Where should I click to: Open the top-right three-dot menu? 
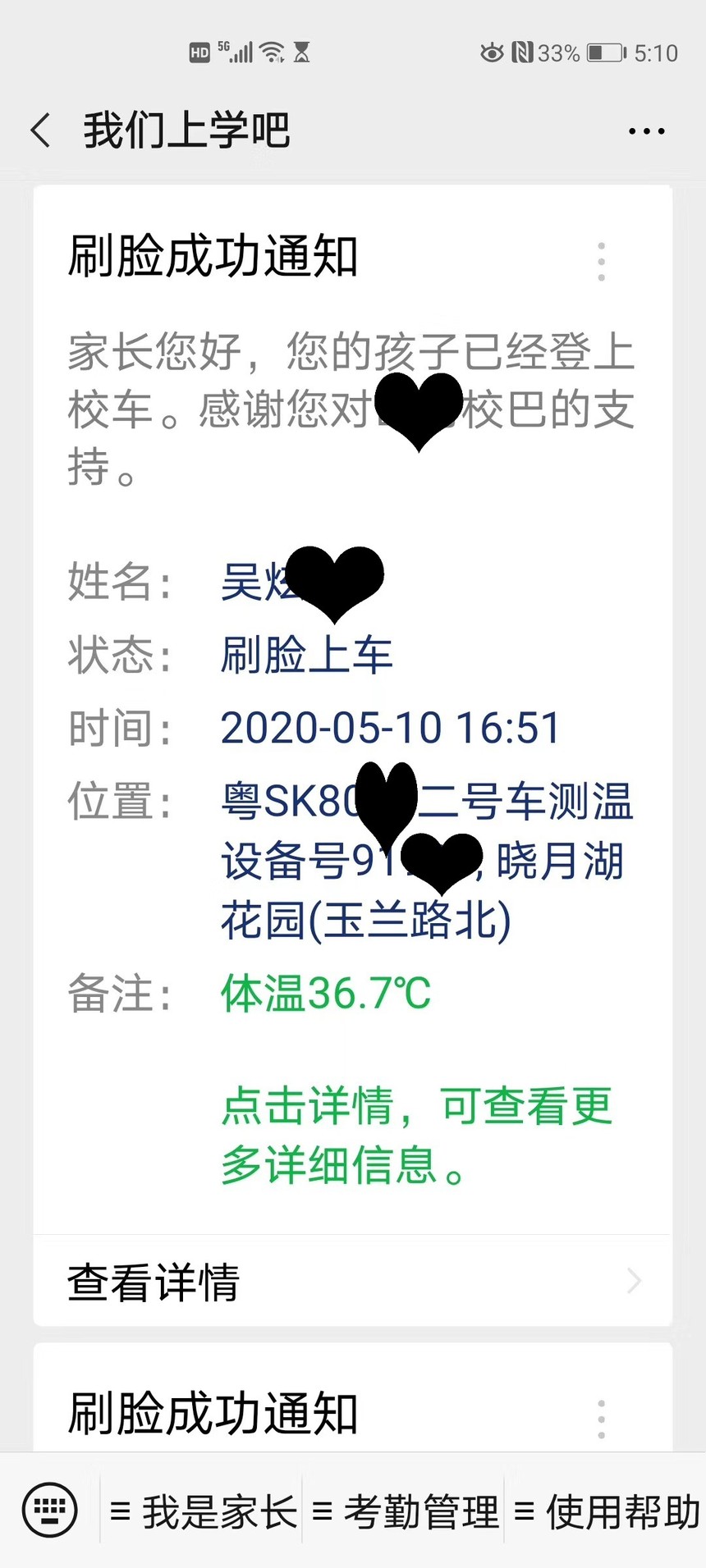[646, 130]
